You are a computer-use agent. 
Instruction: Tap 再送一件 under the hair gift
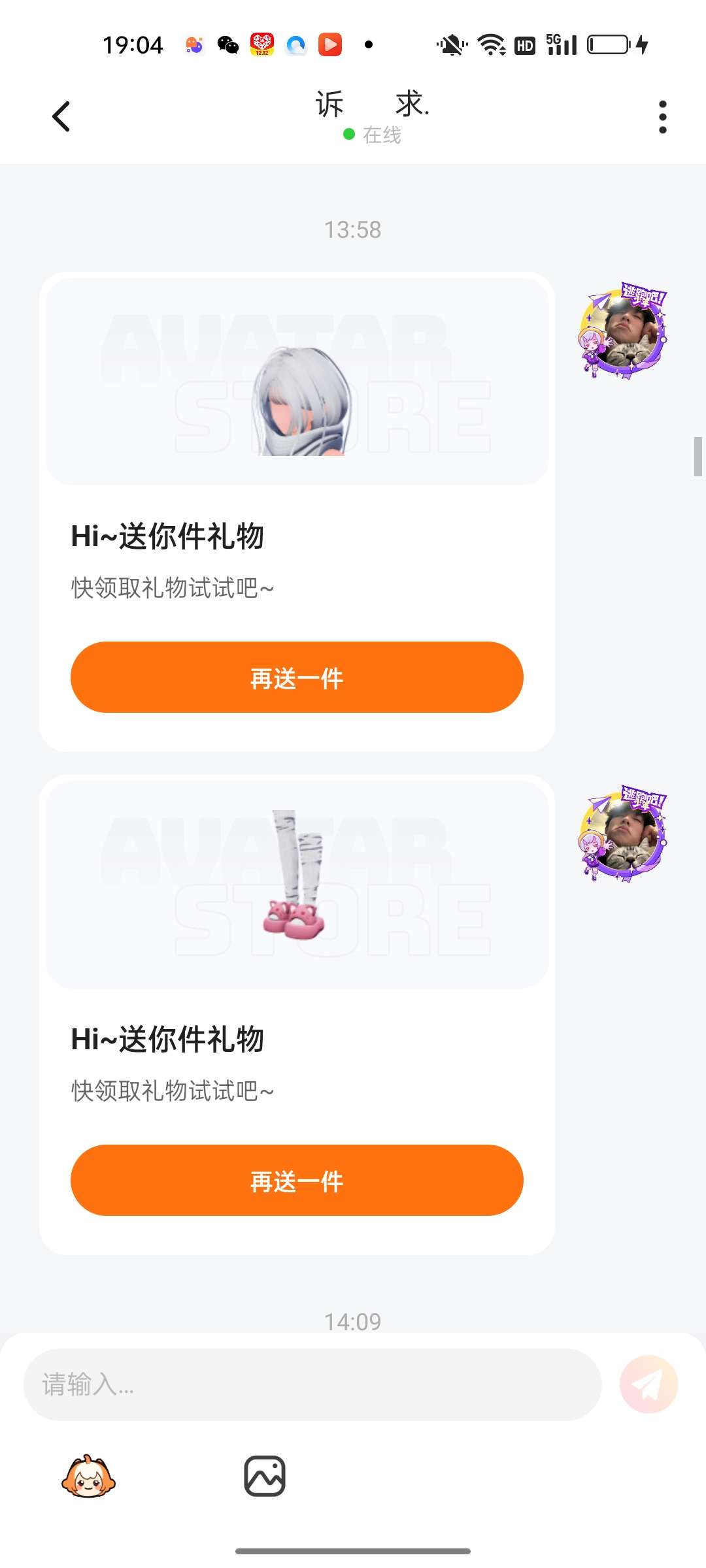pos(297,678)
